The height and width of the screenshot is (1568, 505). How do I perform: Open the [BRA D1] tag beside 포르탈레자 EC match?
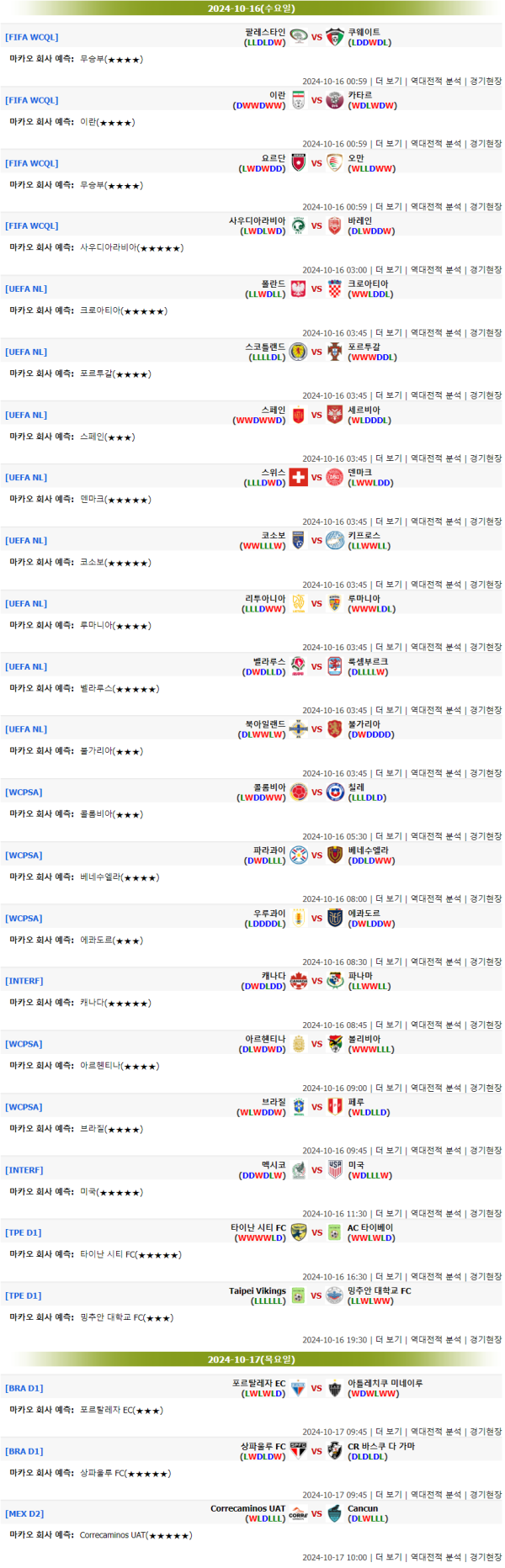click(x=24, y=1388)
